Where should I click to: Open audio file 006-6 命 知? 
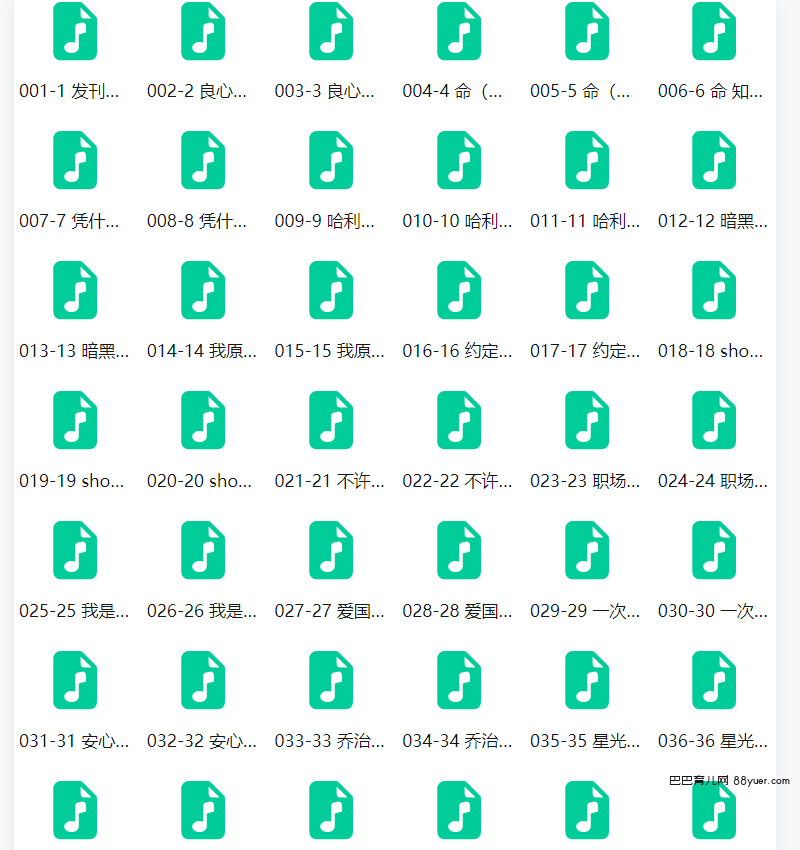pos(714,32)
